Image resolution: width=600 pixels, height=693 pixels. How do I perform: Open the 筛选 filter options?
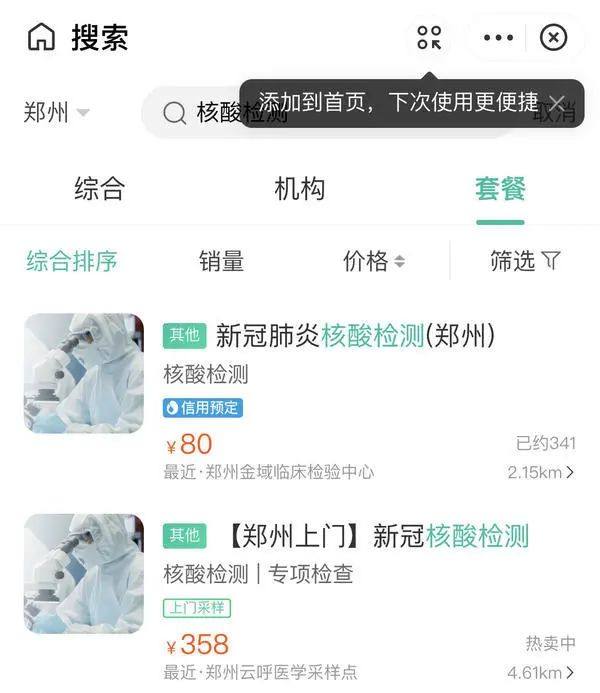pos(524,261)
